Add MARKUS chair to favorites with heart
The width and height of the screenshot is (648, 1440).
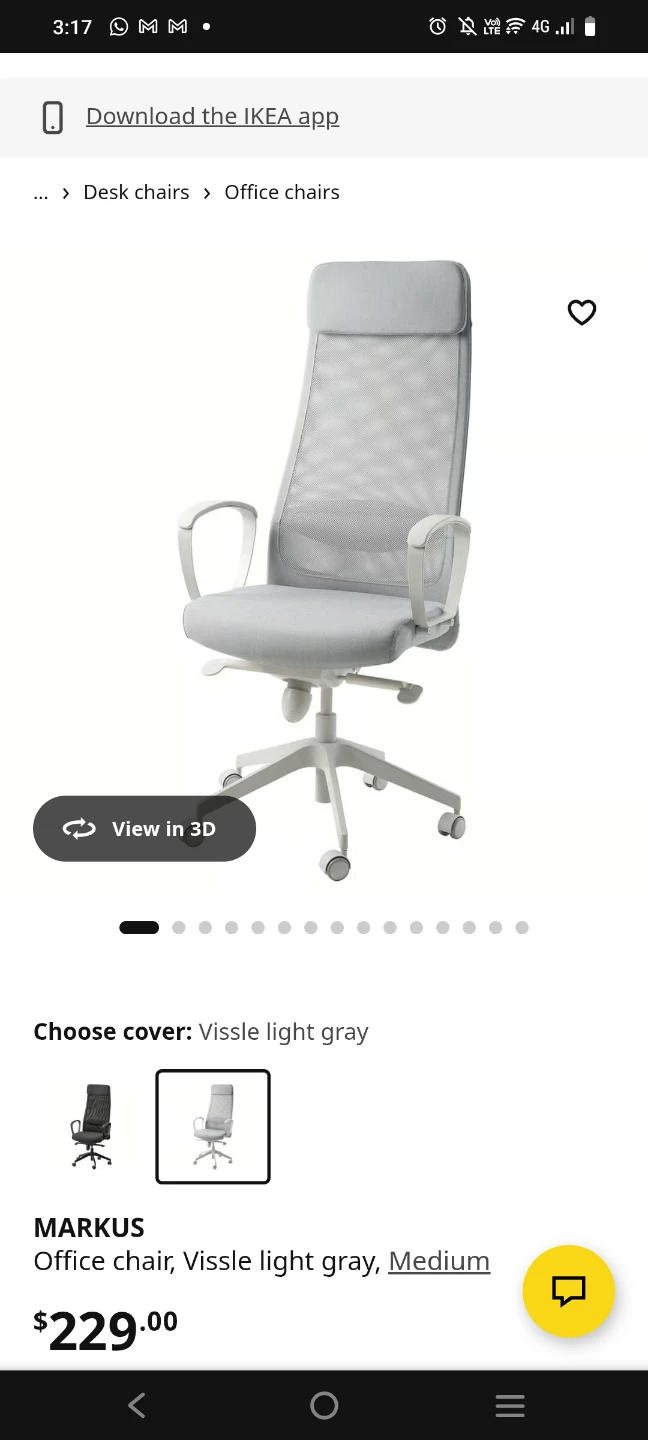(x=582, y=313)
